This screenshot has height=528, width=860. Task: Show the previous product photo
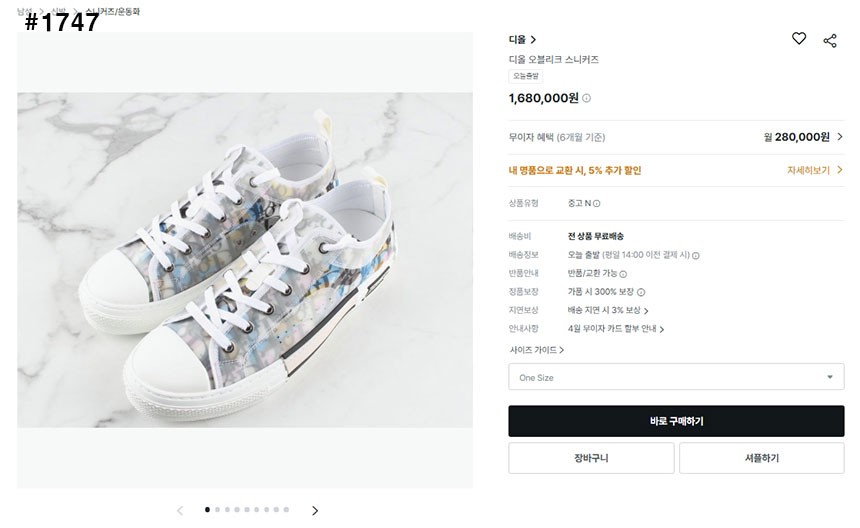tap(180, 510)
